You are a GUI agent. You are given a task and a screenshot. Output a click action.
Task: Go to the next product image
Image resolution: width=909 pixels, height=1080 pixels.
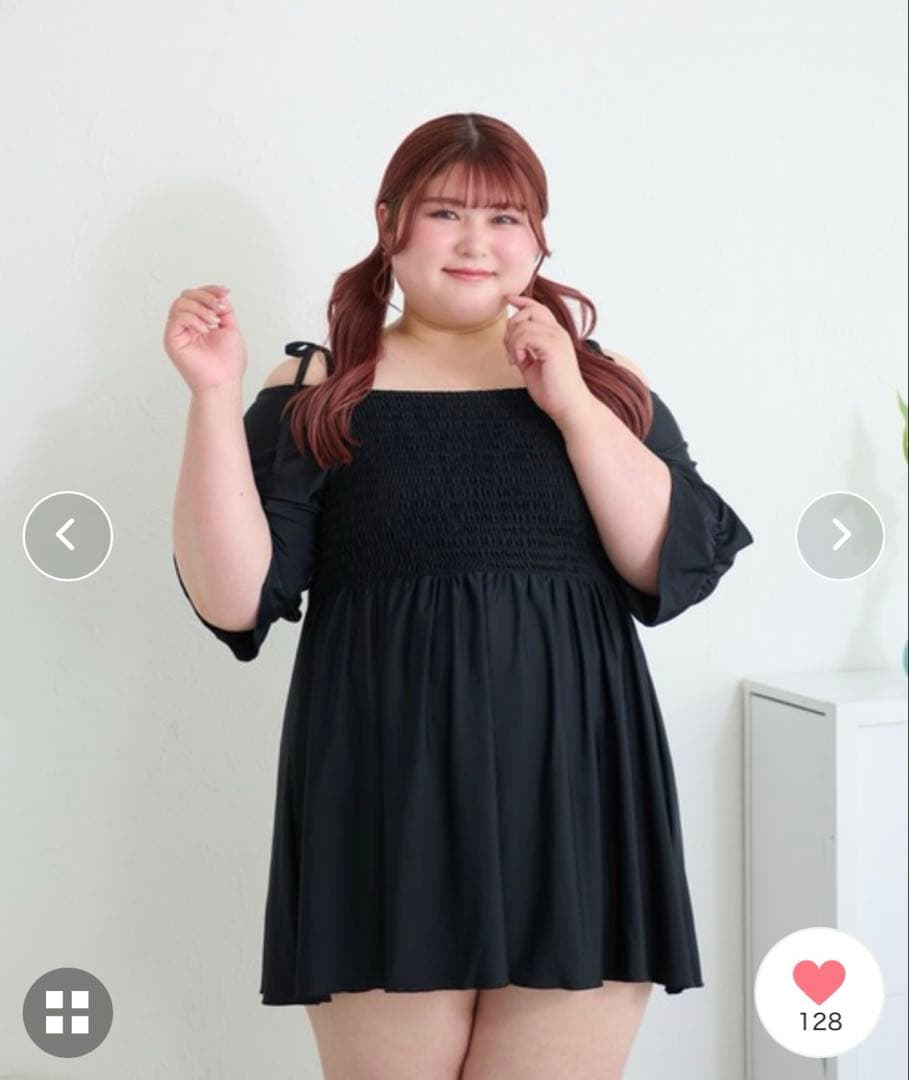coord(840,536)
